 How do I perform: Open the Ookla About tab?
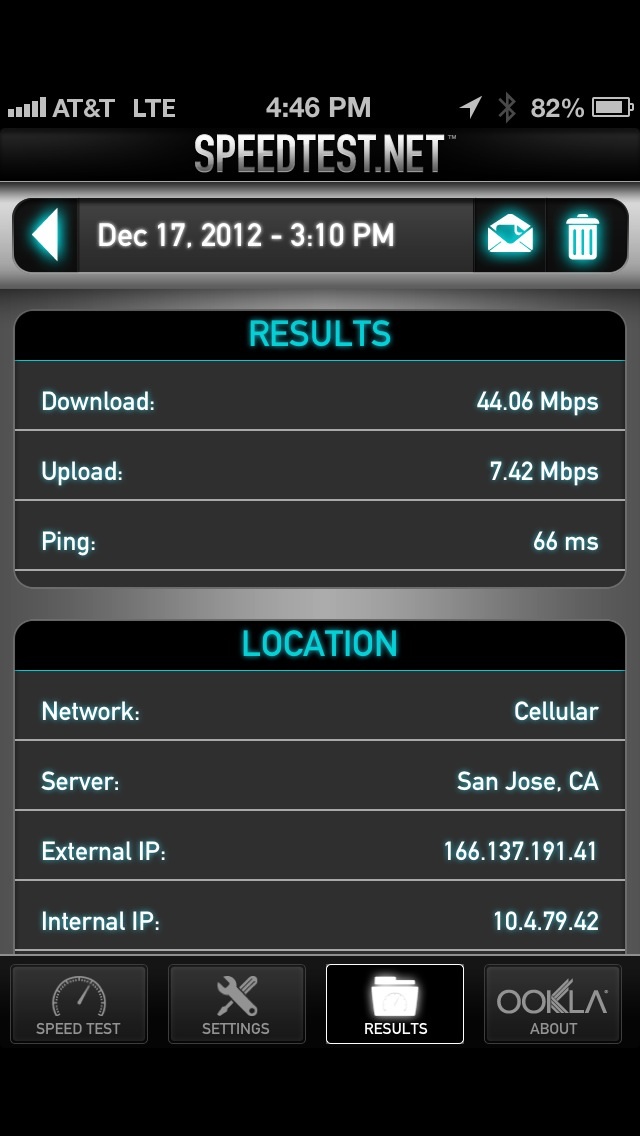pos(553,1003)
